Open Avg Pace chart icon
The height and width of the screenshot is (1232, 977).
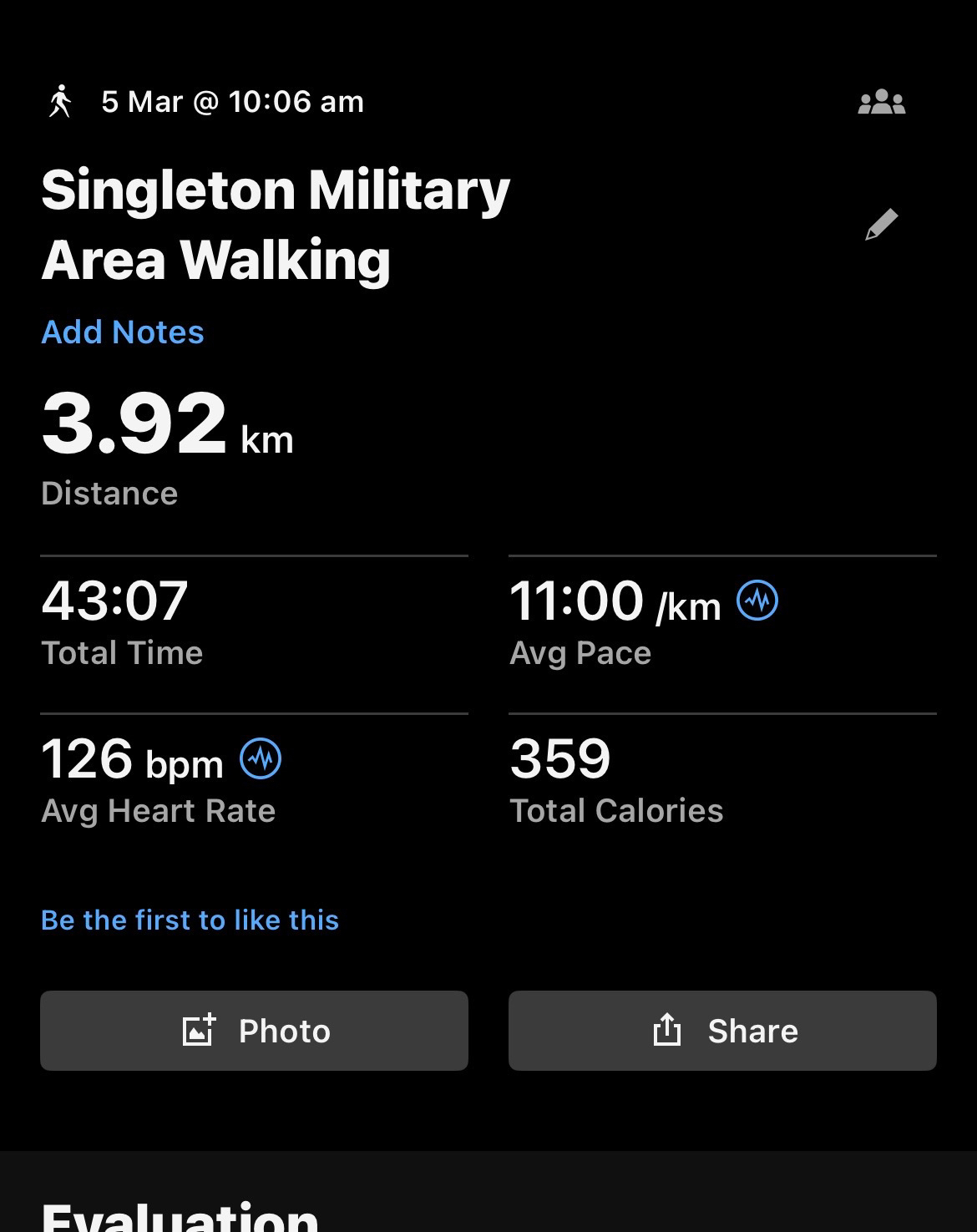pyautogui.click(x=757, y=600)
